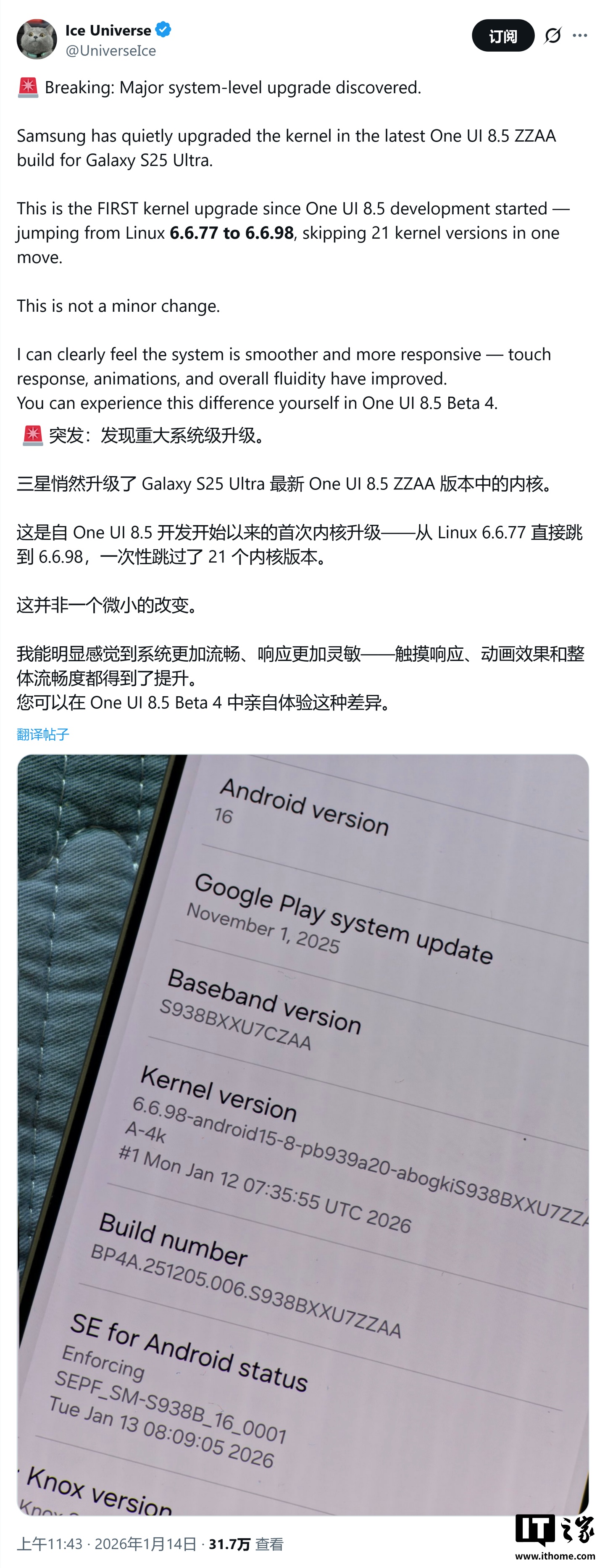Viewport: 605px width, 1568px height.
Task: Open the Grok explain-post icon
Action: pyautogui.click(x=552, y=36)
